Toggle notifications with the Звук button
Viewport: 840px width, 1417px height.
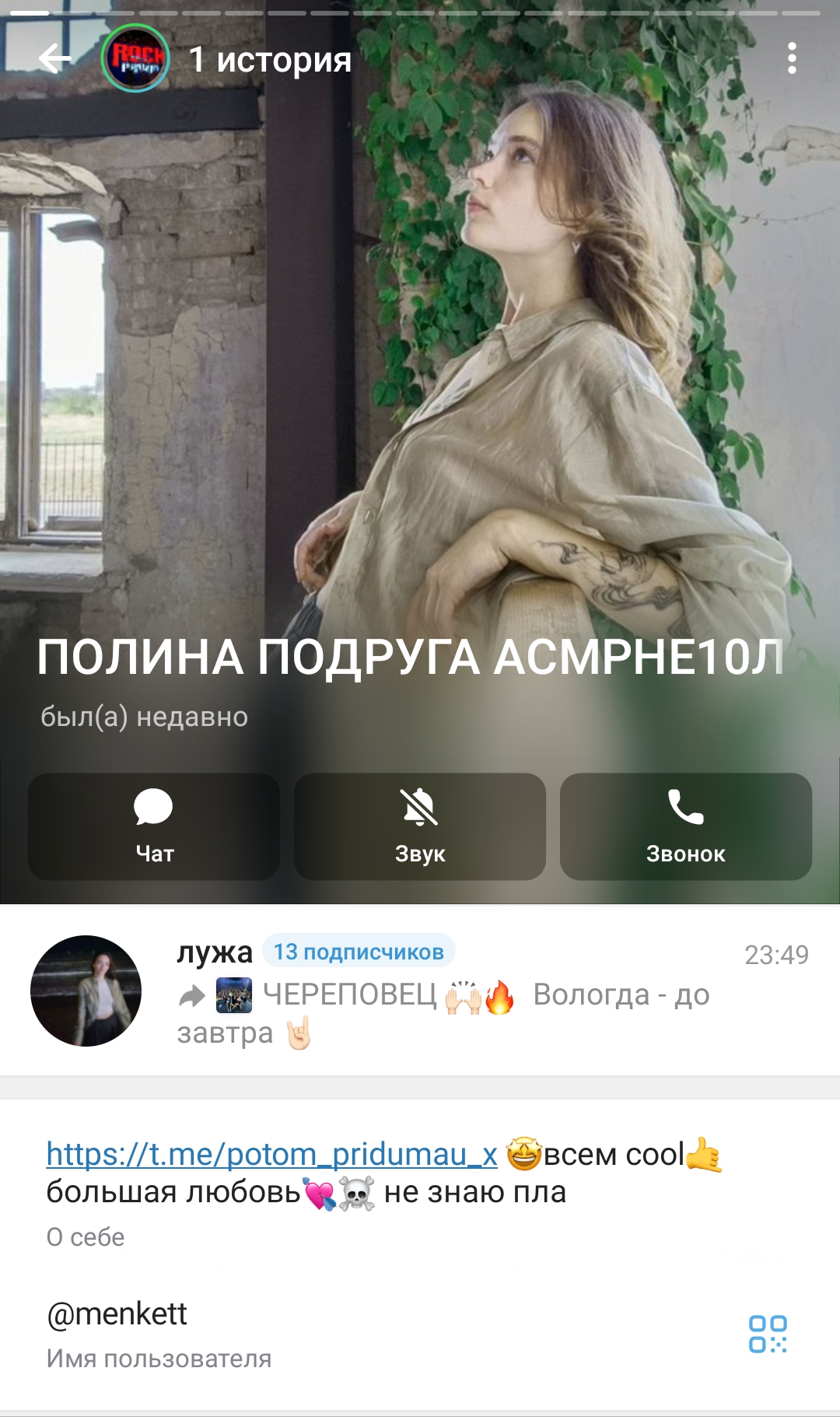[x=420, y=826]
